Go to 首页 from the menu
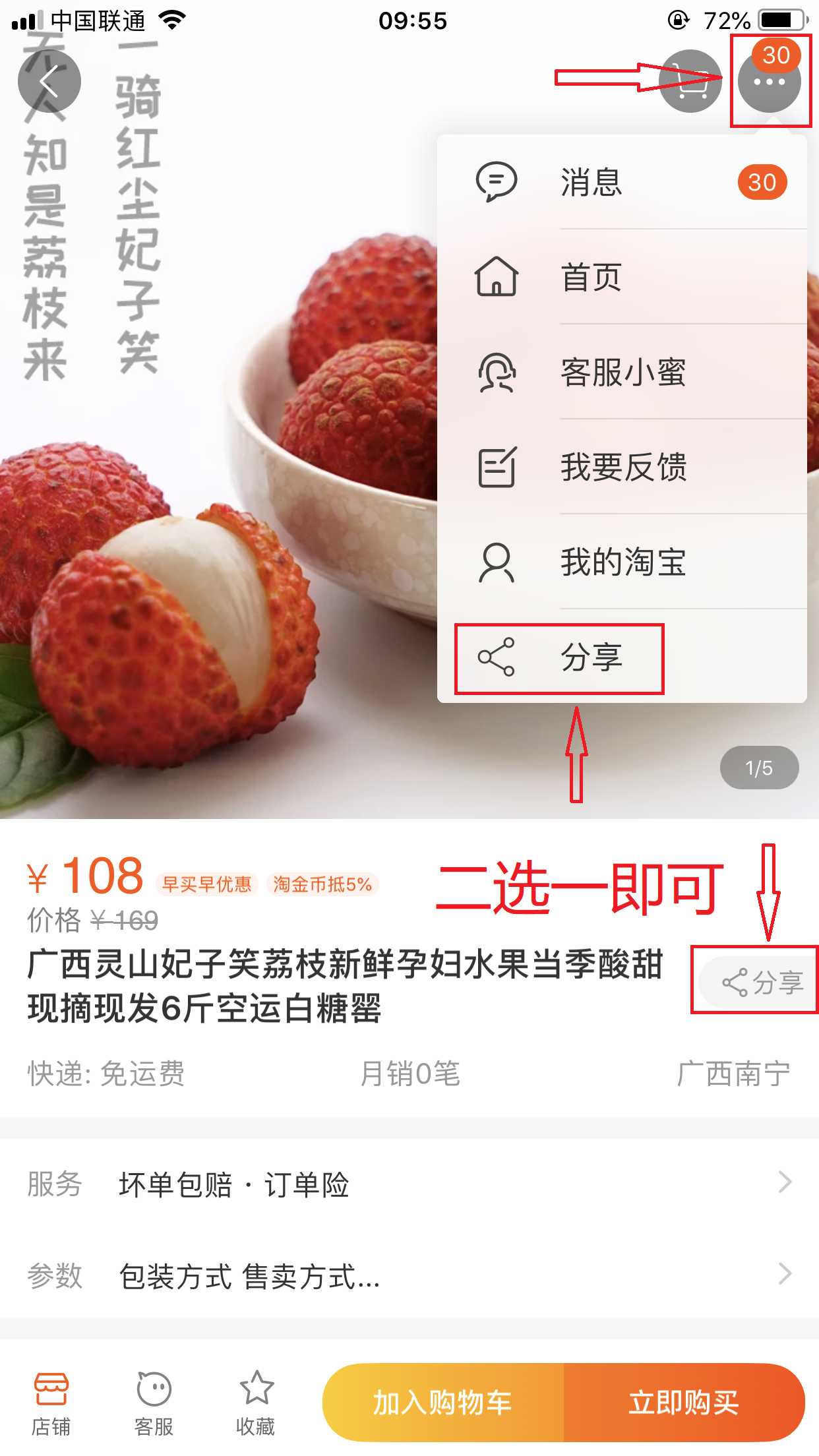Viewport: 819px width, 1456px height. [622, 277]
